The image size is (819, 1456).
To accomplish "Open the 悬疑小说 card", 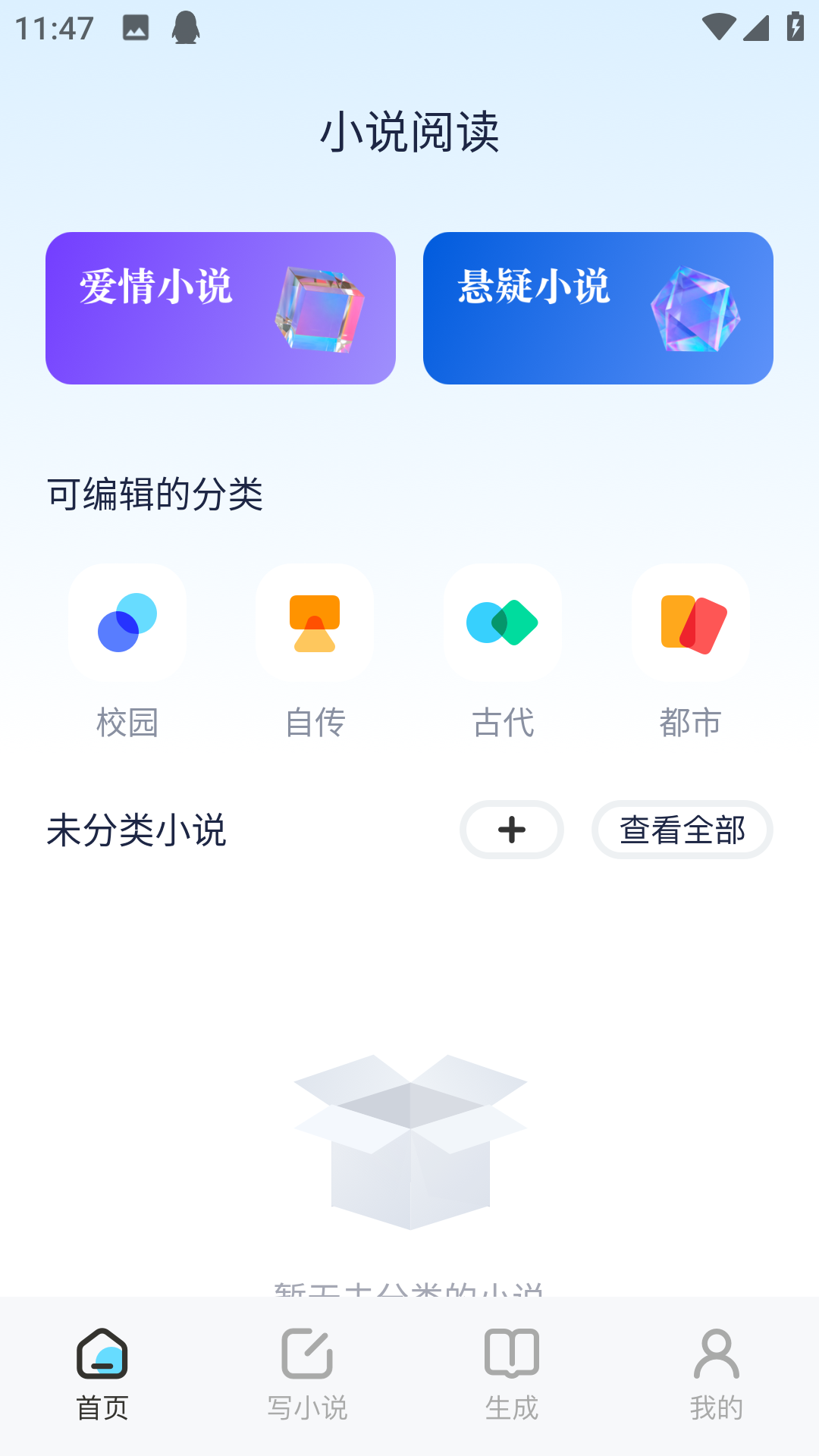I will [x=598, y=308].
